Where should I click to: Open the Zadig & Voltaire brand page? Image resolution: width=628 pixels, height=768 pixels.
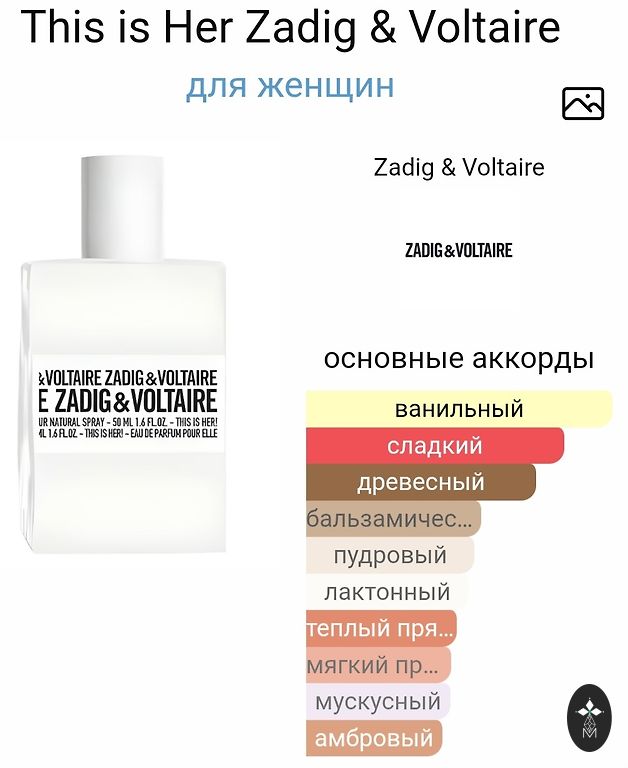[x=459, y=167]
